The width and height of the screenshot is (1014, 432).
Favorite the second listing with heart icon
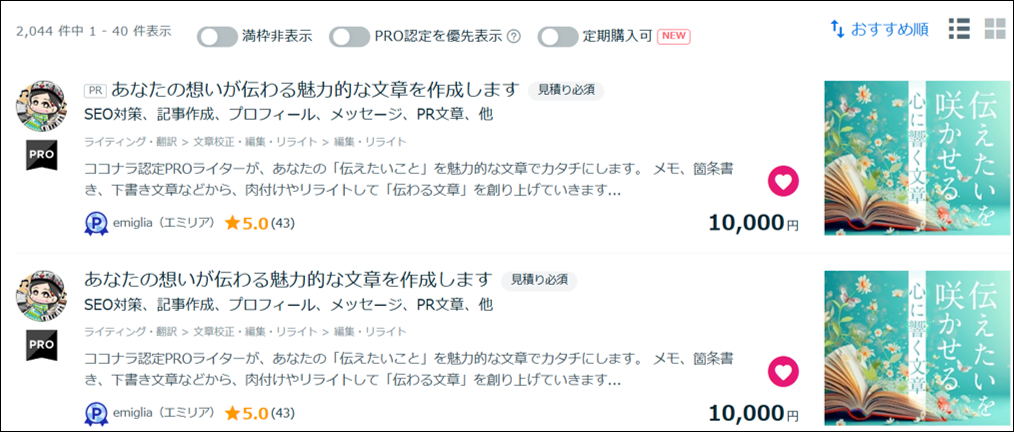click(784, 371)
